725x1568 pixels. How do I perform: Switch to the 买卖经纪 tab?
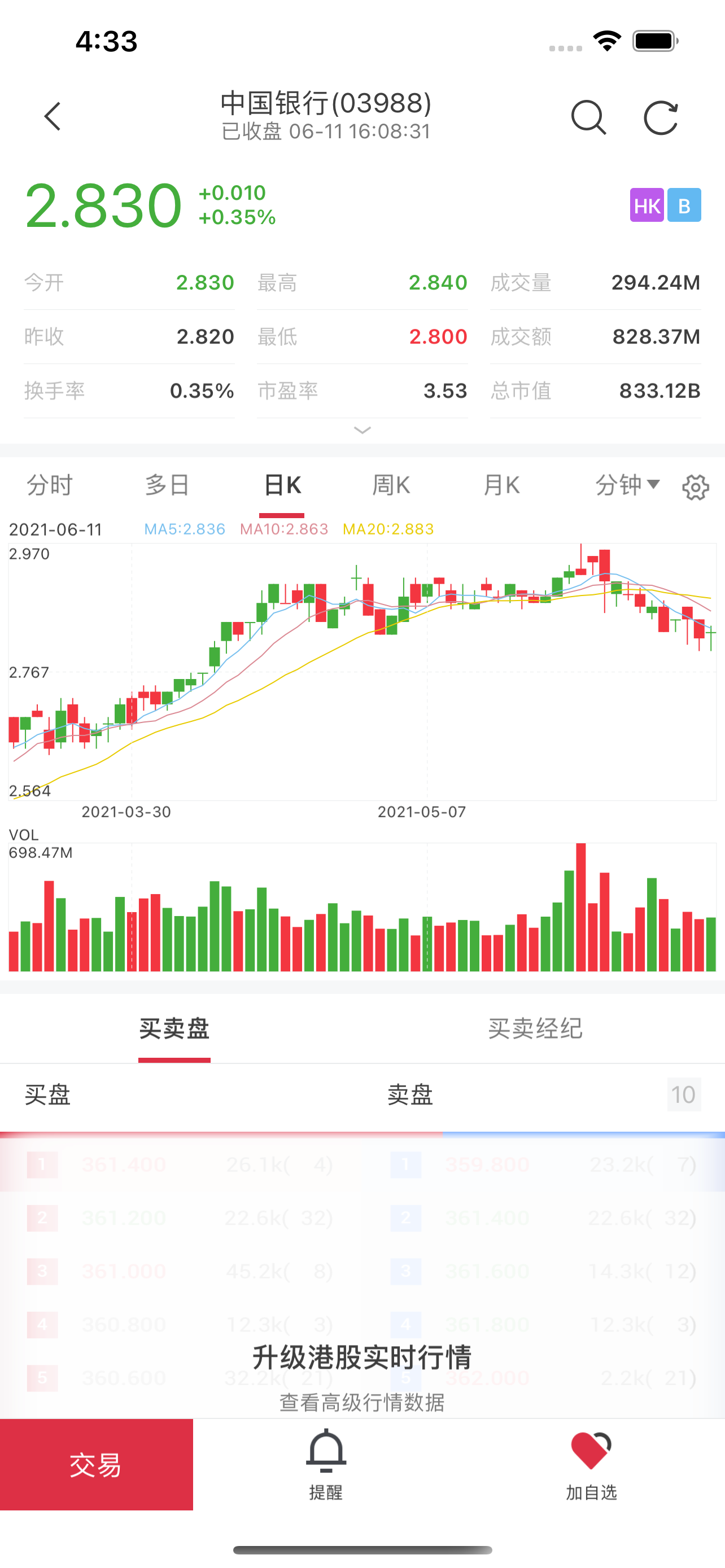[535, 1030]
